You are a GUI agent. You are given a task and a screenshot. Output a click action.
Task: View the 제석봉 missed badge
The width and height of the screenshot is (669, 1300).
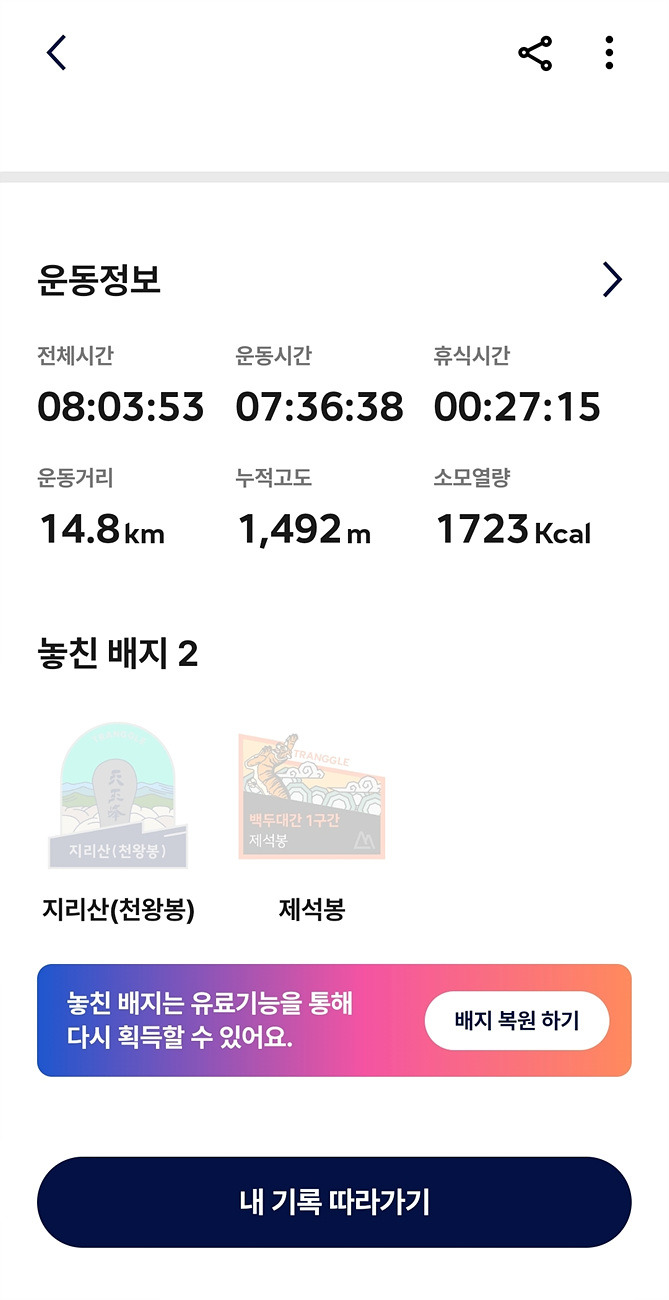311,796
